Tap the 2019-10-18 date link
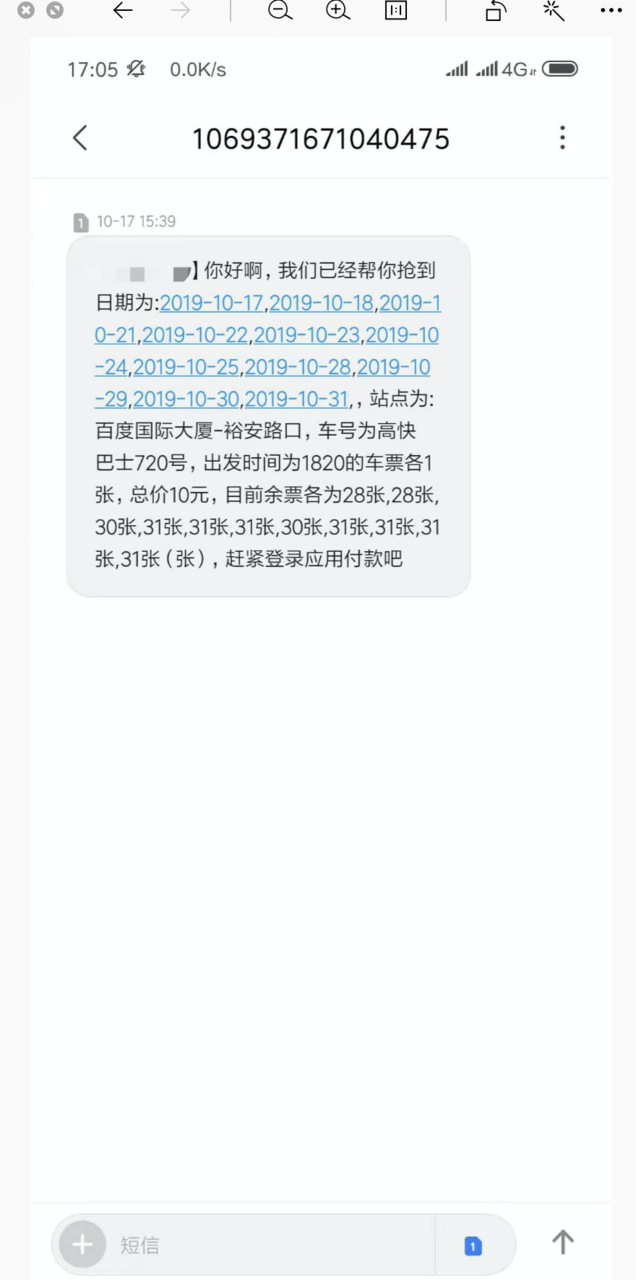 321,303
